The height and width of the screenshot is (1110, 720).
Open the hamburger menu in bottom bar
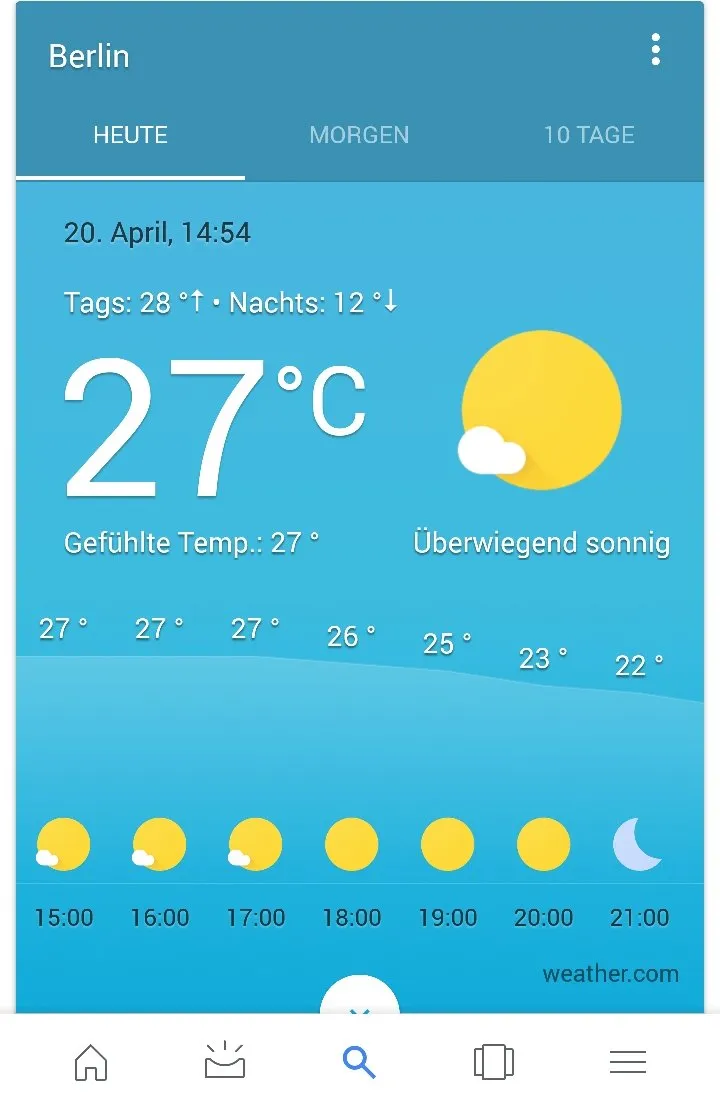628,1061
